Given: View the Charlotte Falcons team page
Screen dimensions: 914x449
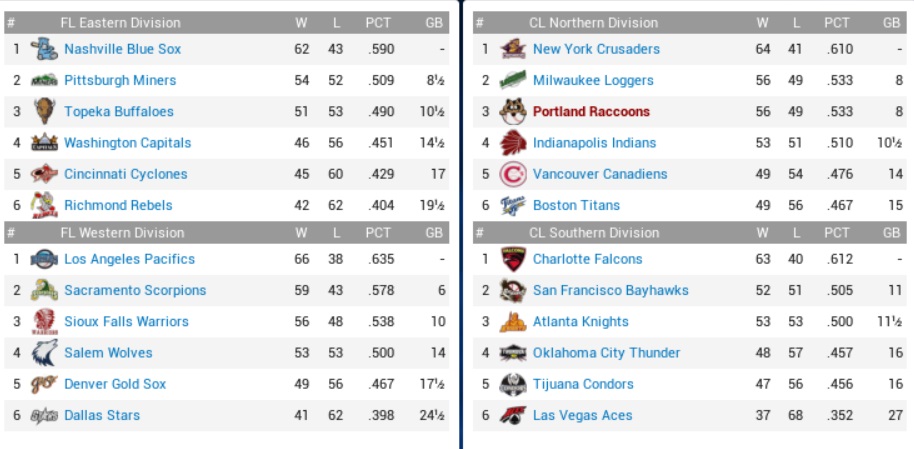Looking at the screenshot, I should [587, 259].
